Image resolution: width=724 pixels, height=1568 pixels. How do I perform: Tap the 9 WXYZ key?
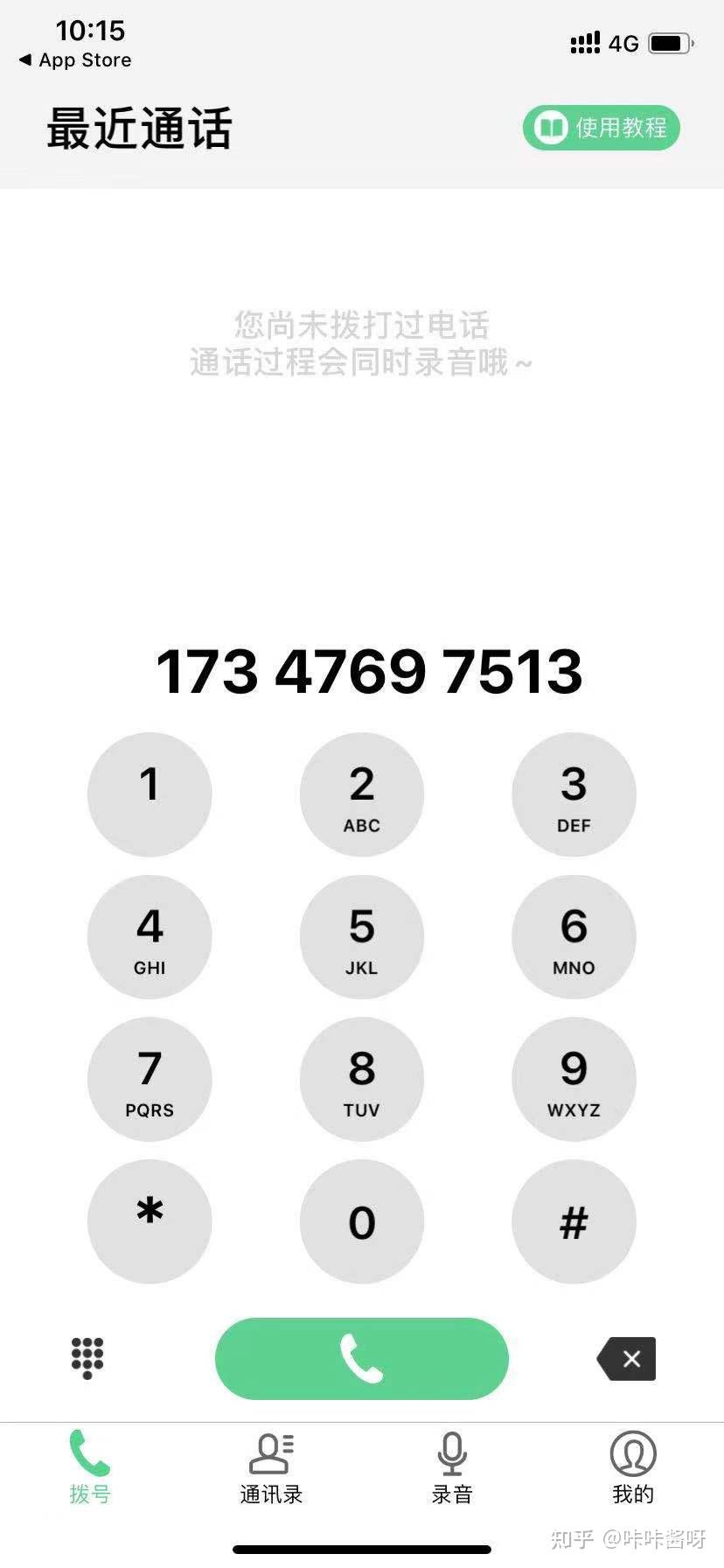click(x=574, y=1079)
